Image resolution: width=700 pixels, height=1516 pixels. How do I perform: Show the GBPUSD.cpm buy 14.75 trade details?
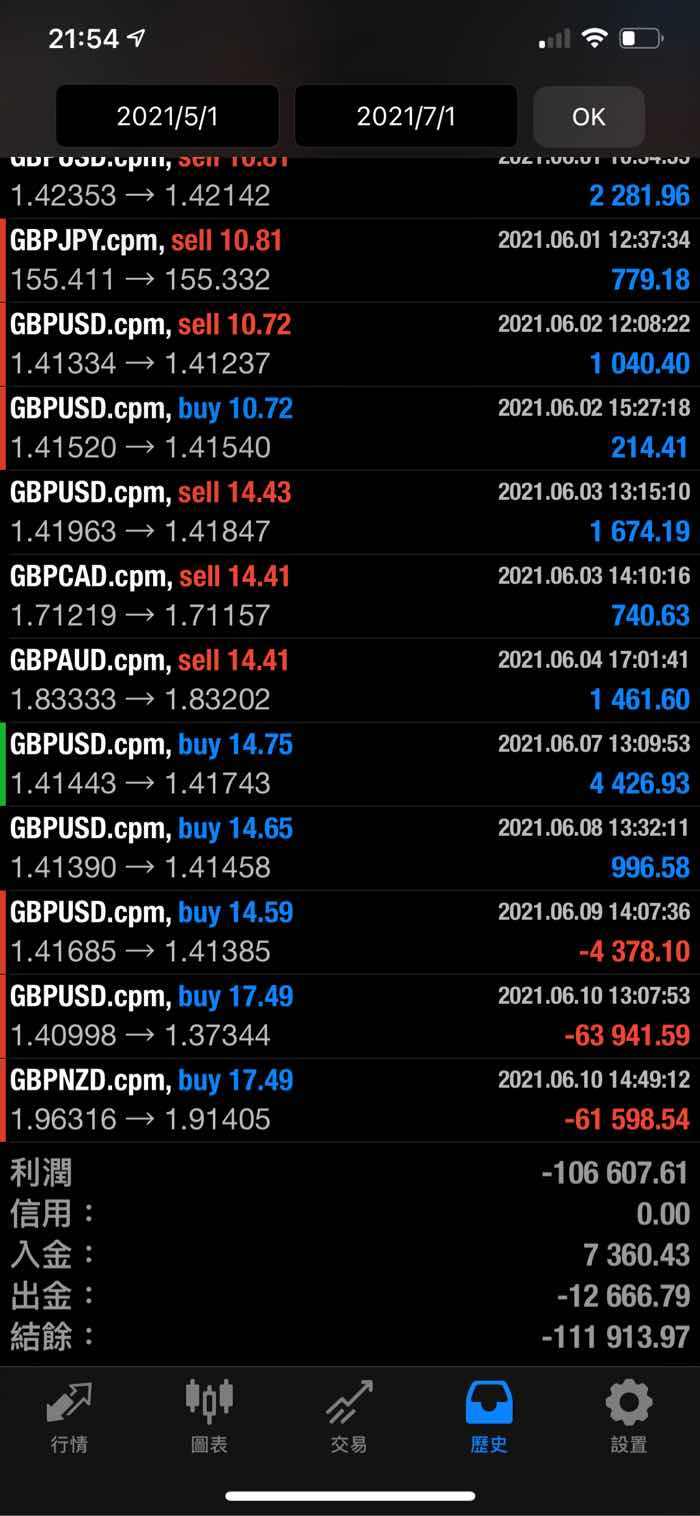pos(350,764)
